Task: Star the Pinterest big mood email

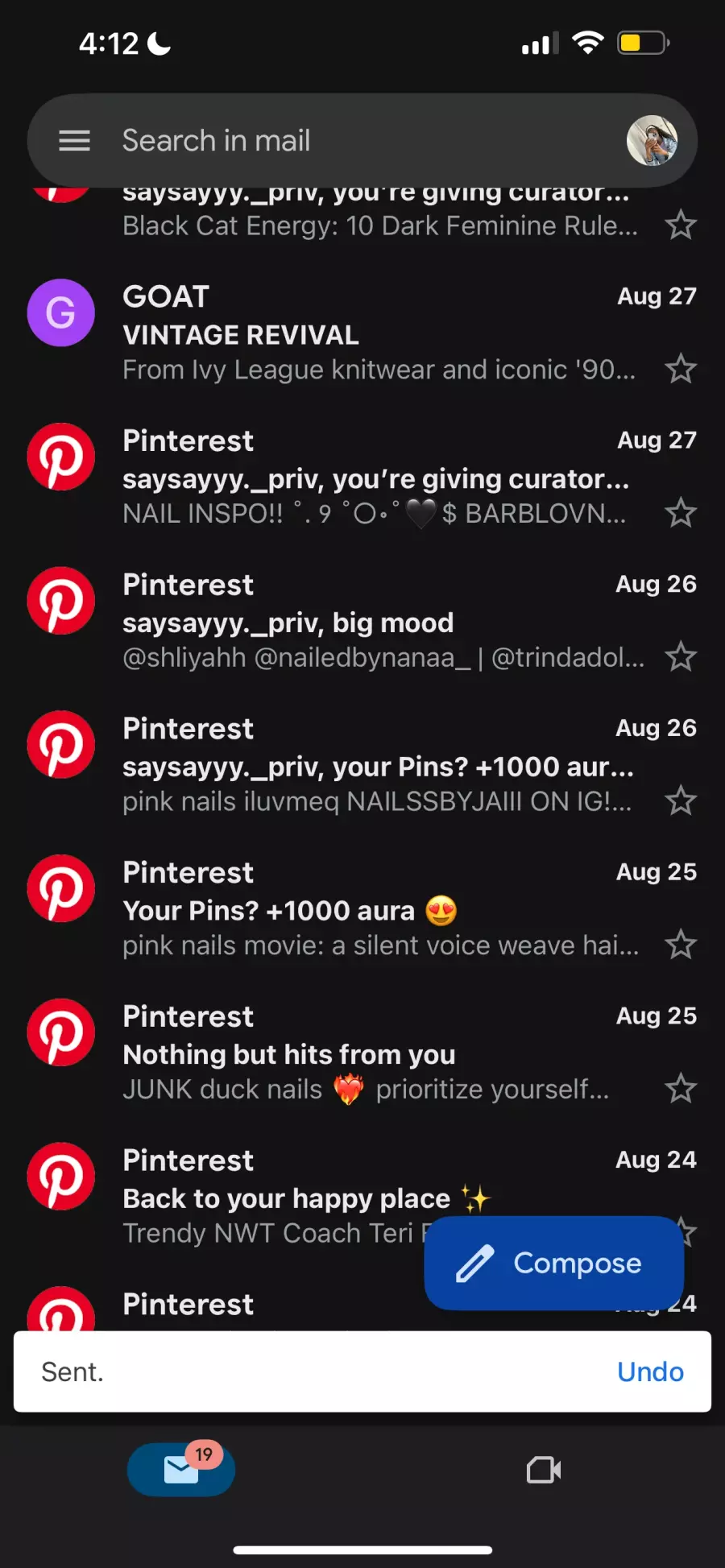Action: click(681, 657)
